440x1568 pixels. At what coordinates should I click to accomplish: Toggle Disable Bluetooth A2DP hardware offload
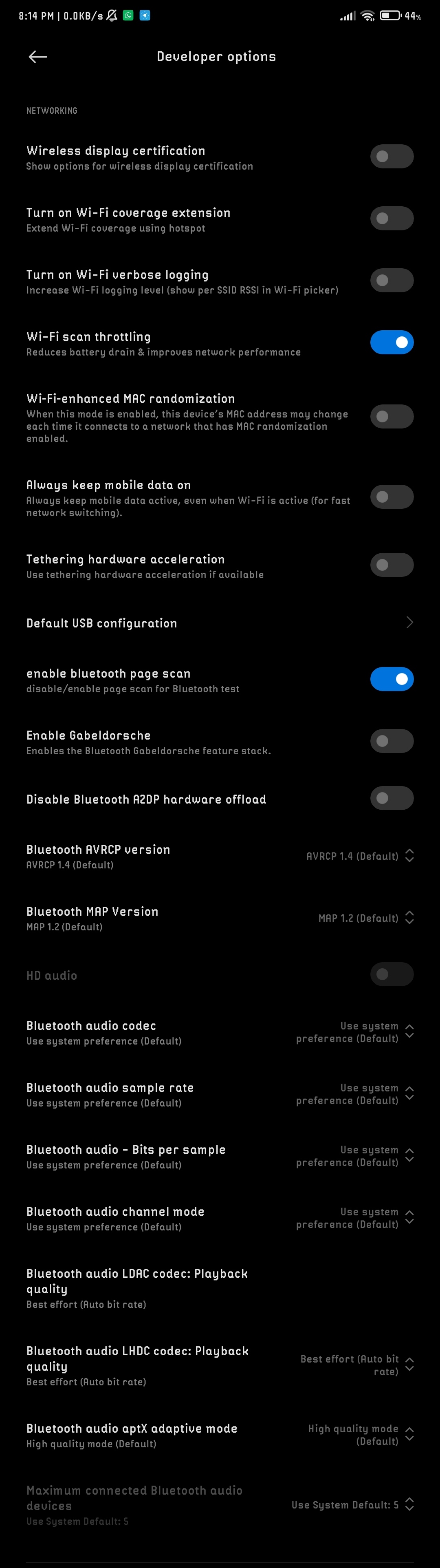coord(391,799)
